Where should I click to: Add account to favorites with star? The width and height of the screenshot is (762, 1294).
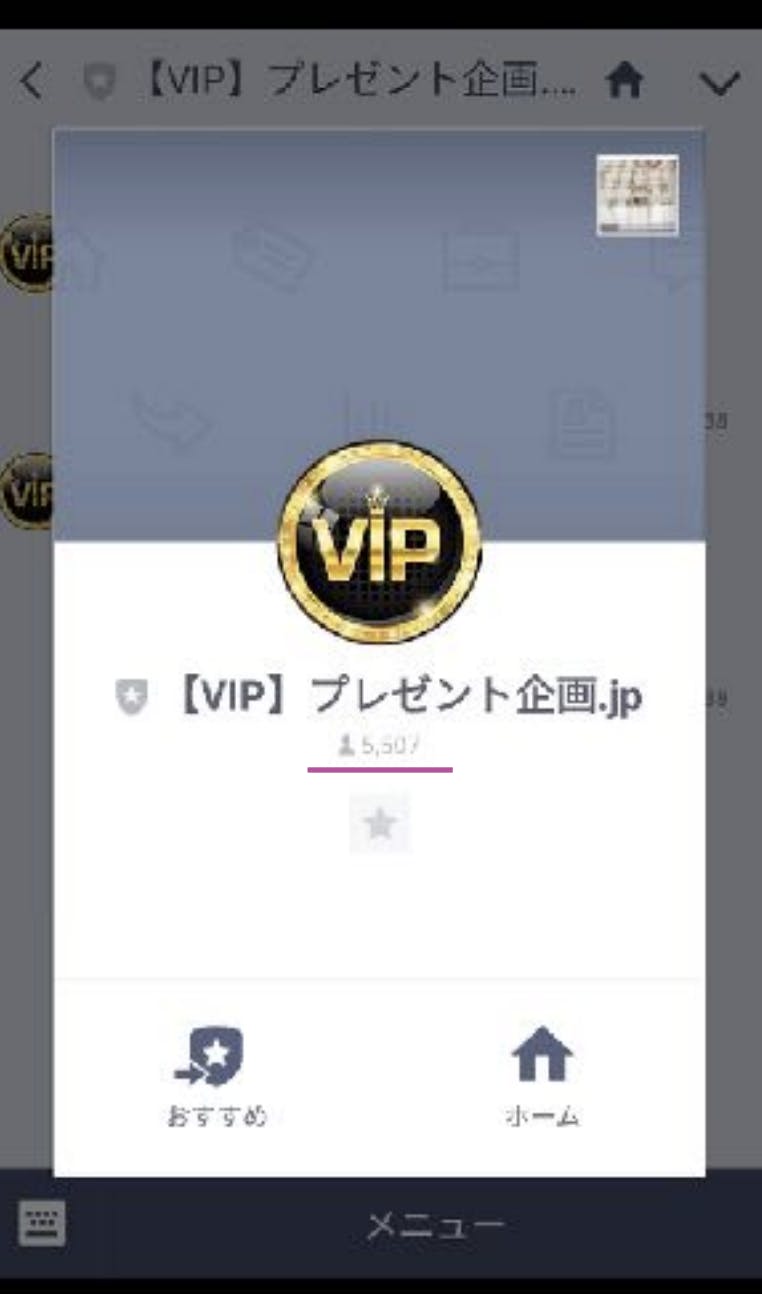(x=379, y=824)
